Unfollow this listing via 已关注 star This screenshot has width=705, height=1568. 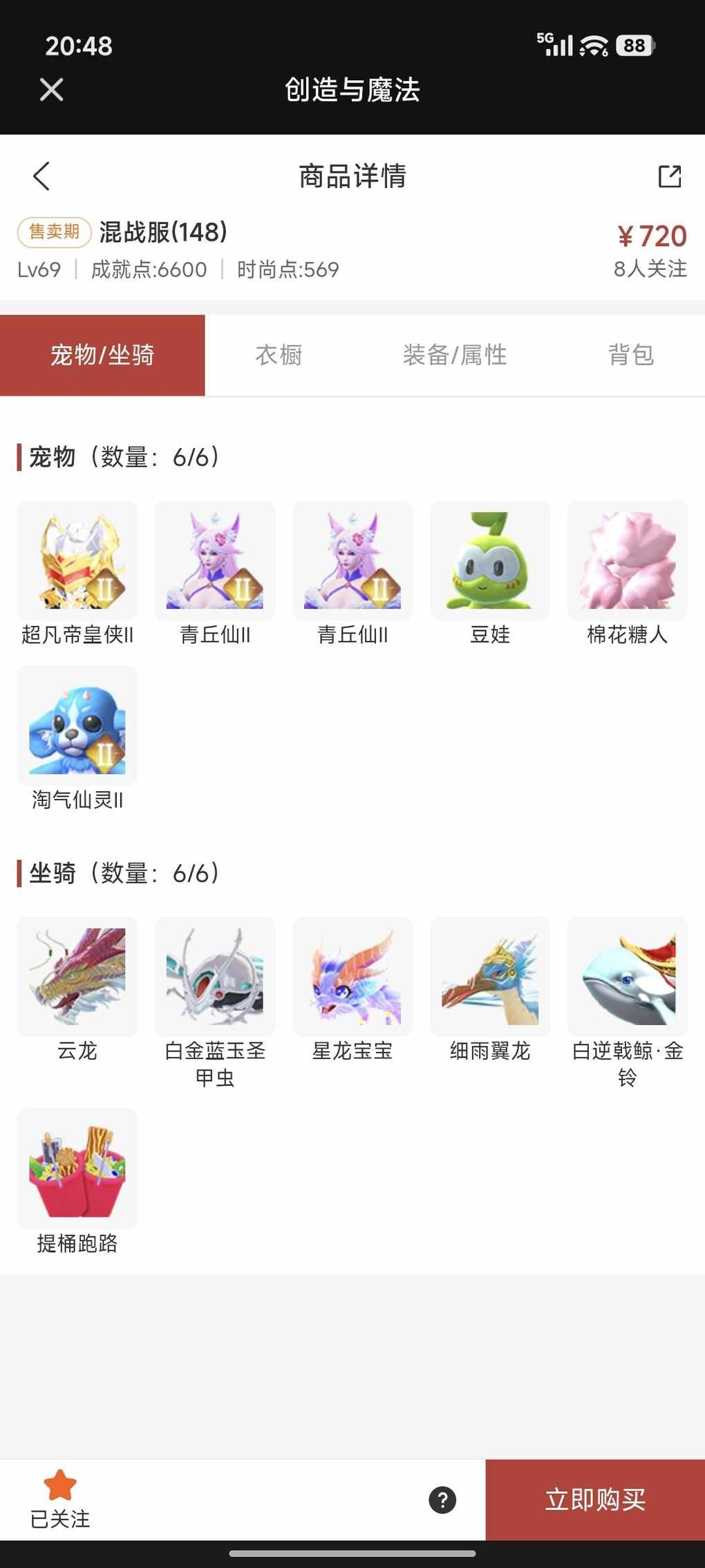point(60,1497)
